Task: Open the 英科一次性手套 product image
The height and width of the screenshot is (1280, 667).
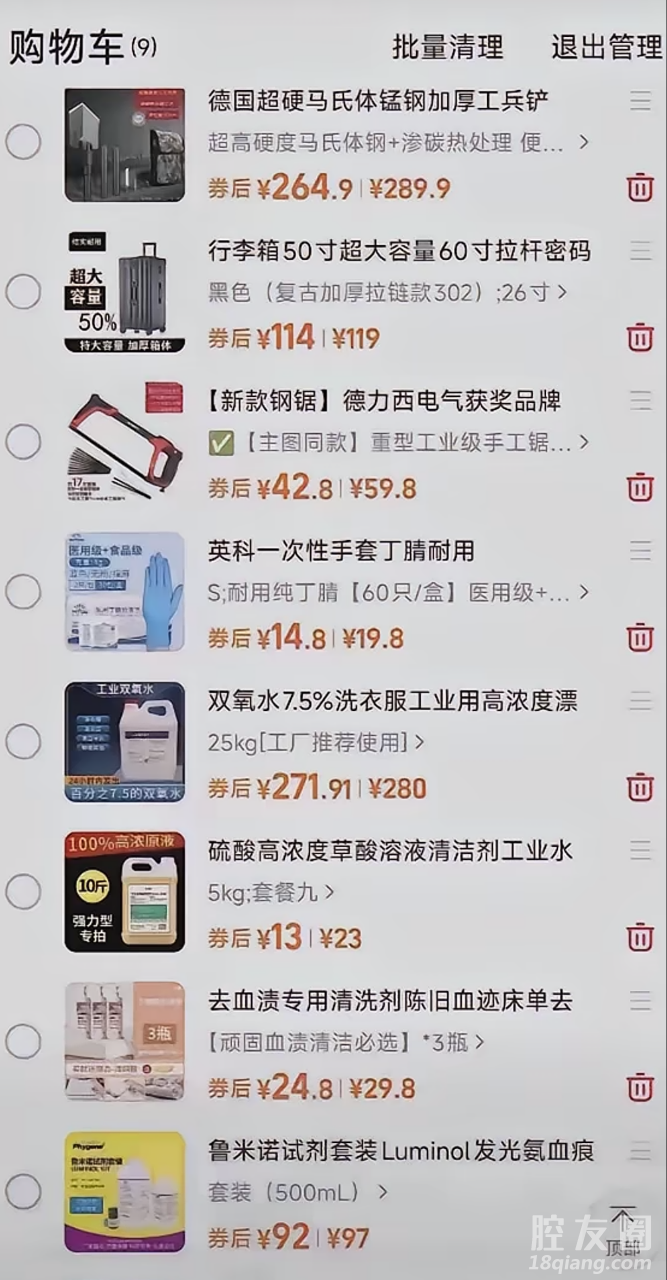Action: (x=125, y=592)
